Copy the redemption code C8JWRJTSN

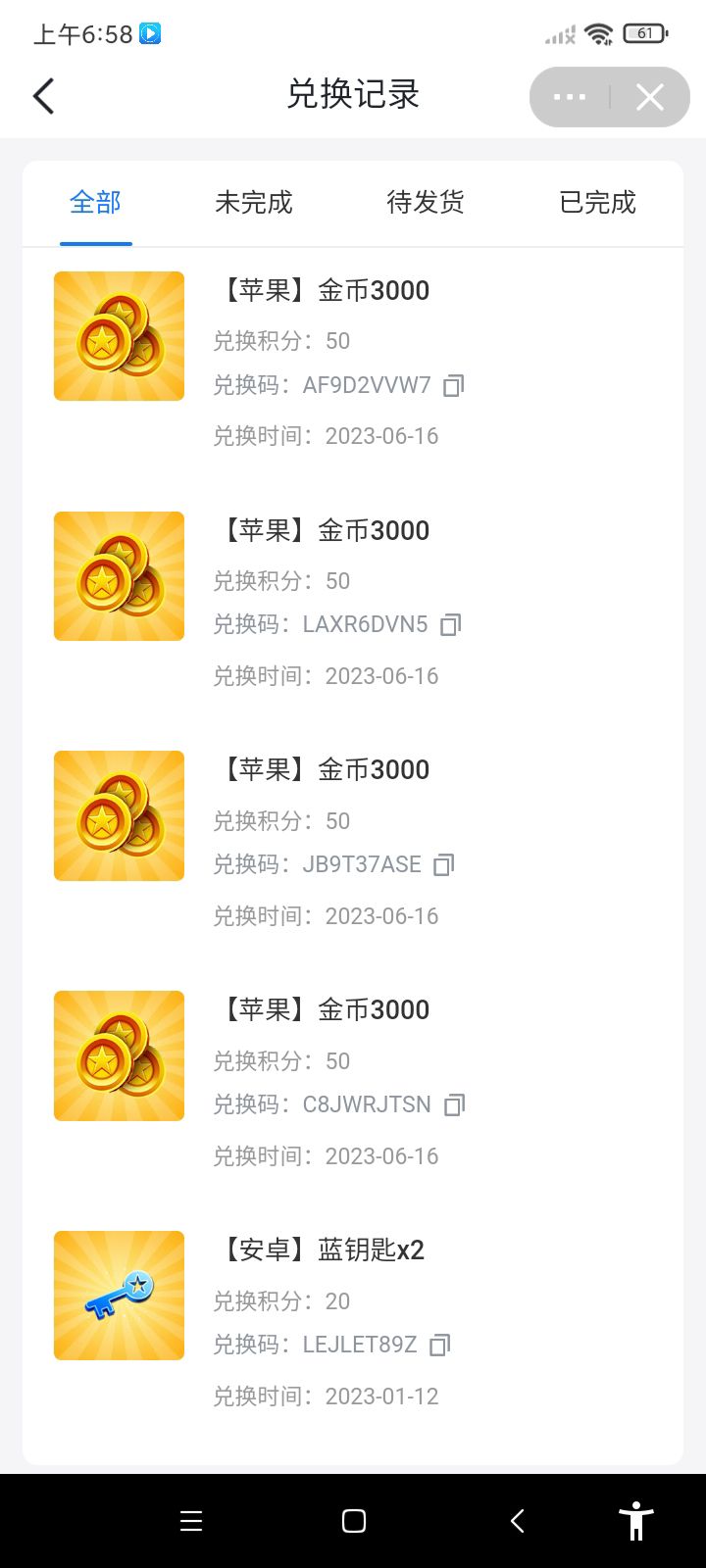454,1104
